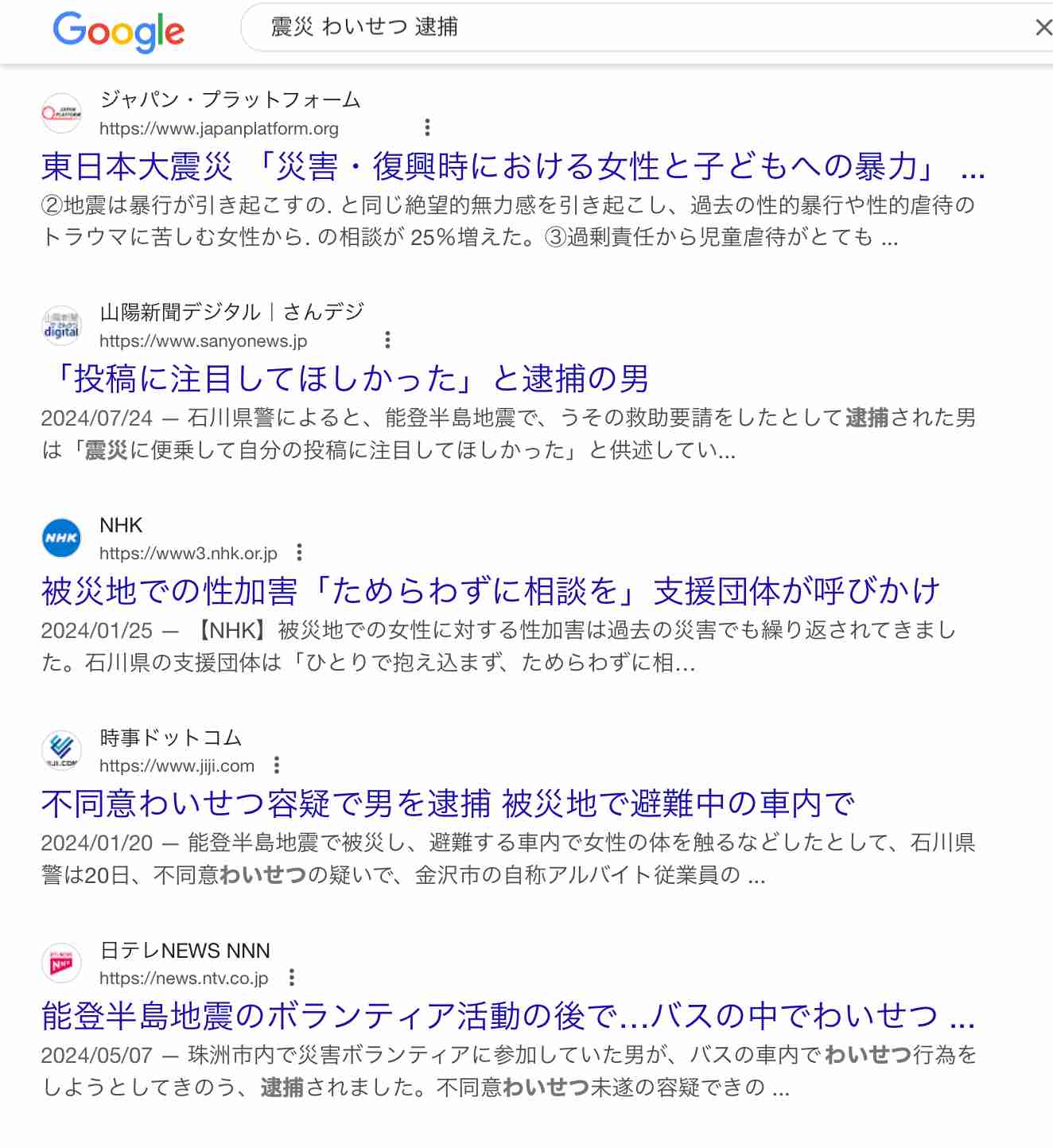Click the 山陽新聞デジタル favicon
This screenshot has width=1053, height=1148.
(61, 325)
